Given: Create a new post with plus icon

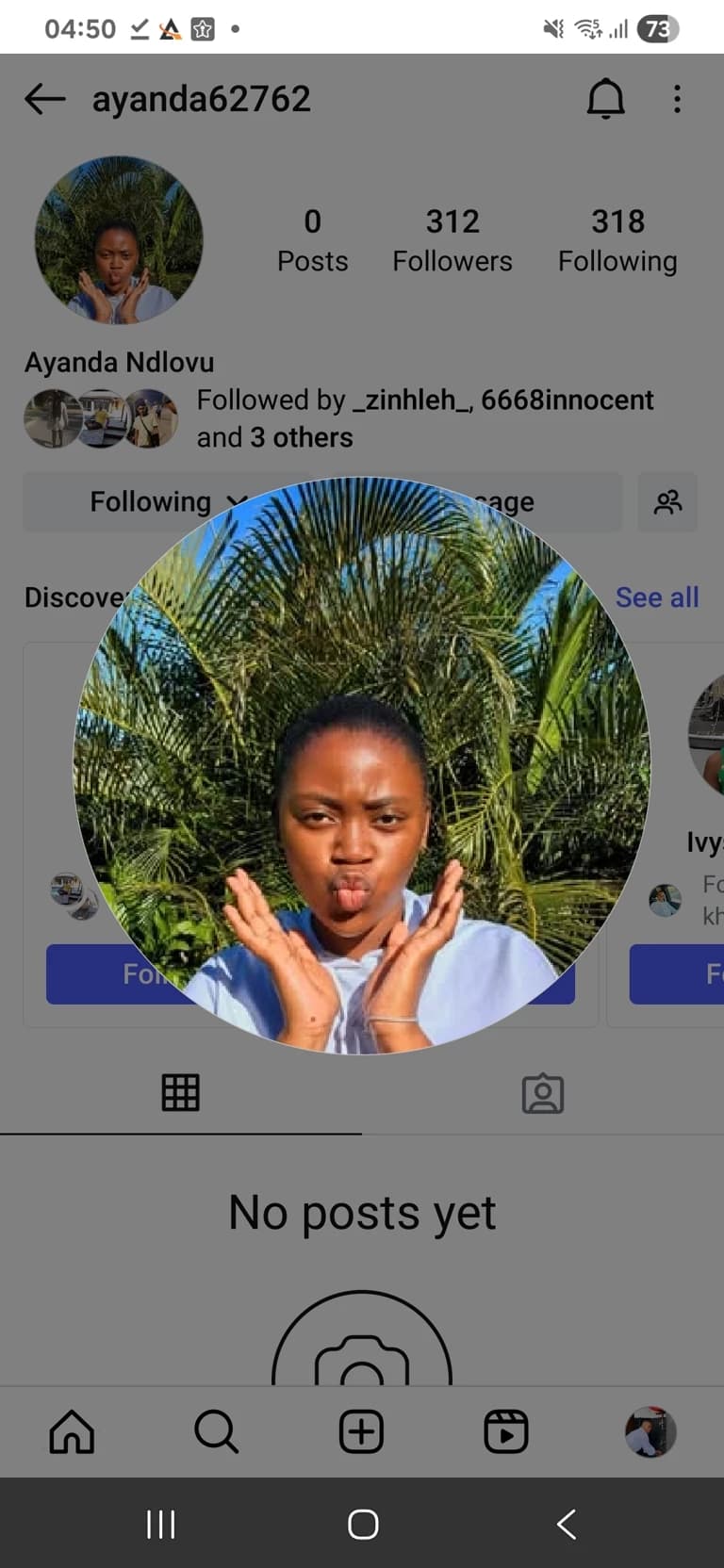Looking at the screenshot, I should click(361, 1431).
